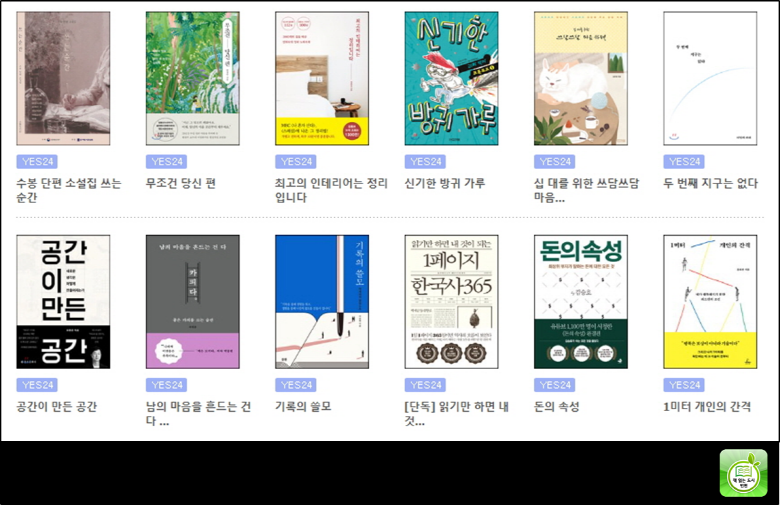This screenshot has height=505, width=780.
Task: Select the book 기록의 쓸모
Action: [x=322, y=302]
